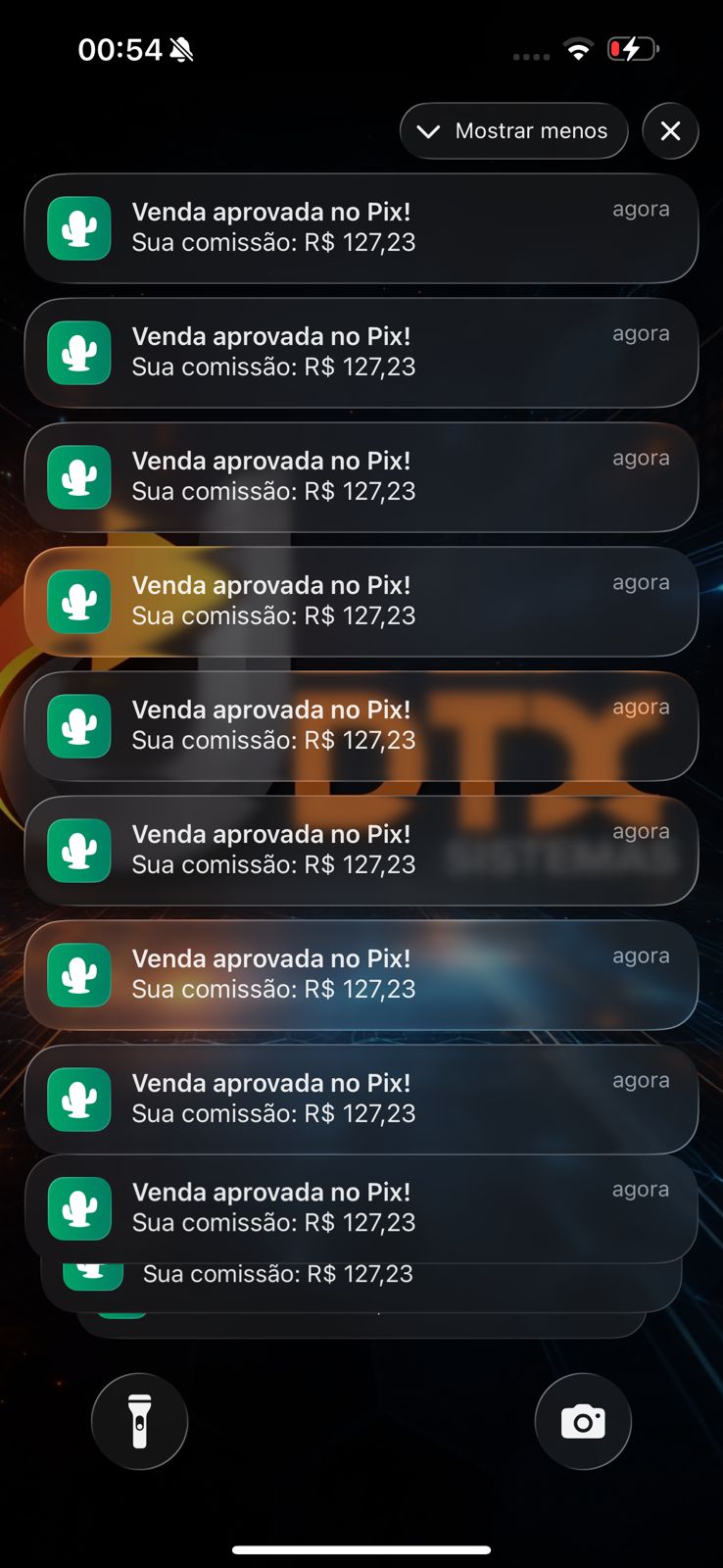Dismiss all notifications with the X button
723x1568 pixels.
(670, 130)
